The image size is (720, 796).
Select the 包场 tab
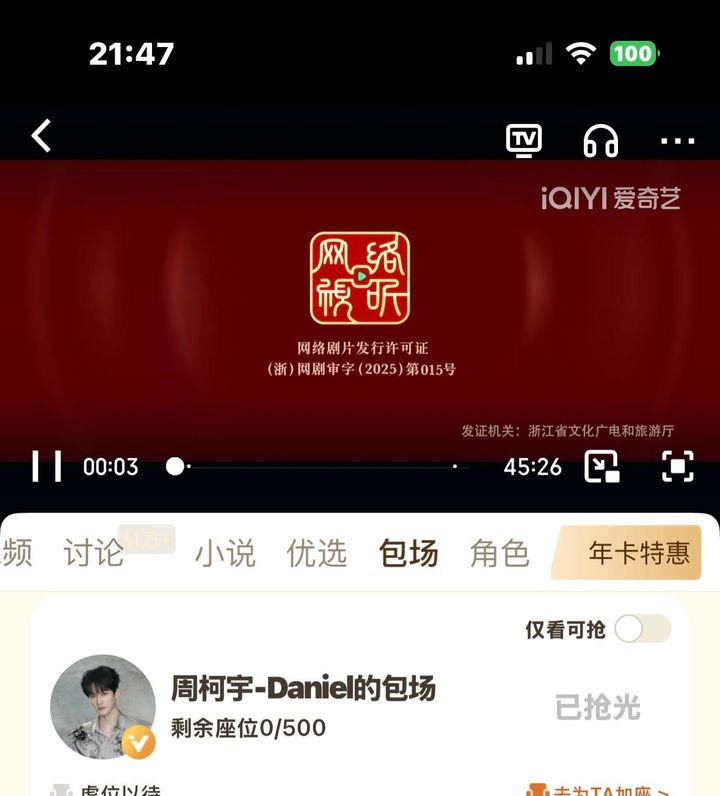[x=408, y=553]
